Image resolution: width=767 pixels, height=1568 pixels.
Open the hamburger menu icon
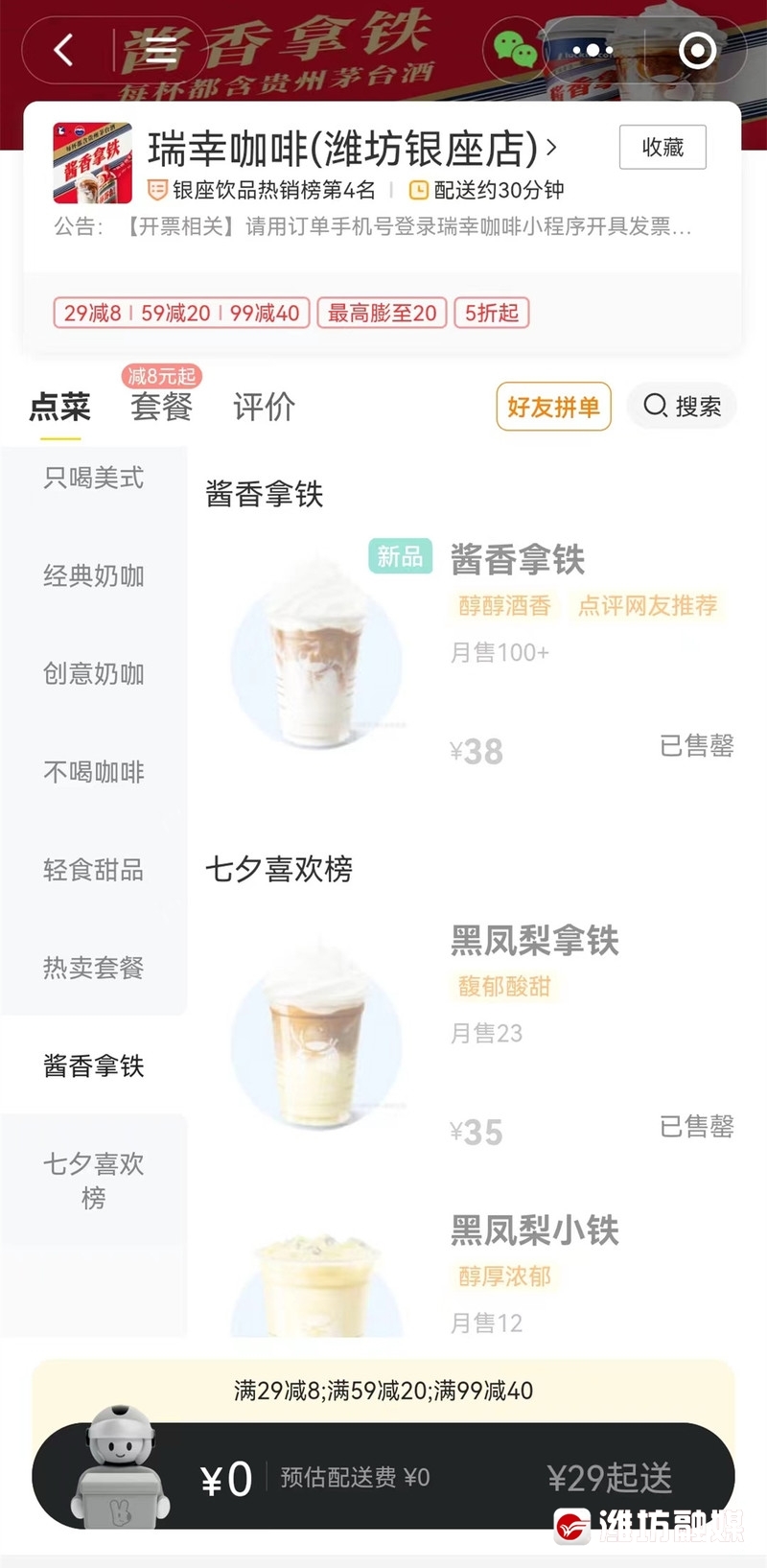(160, 49)
